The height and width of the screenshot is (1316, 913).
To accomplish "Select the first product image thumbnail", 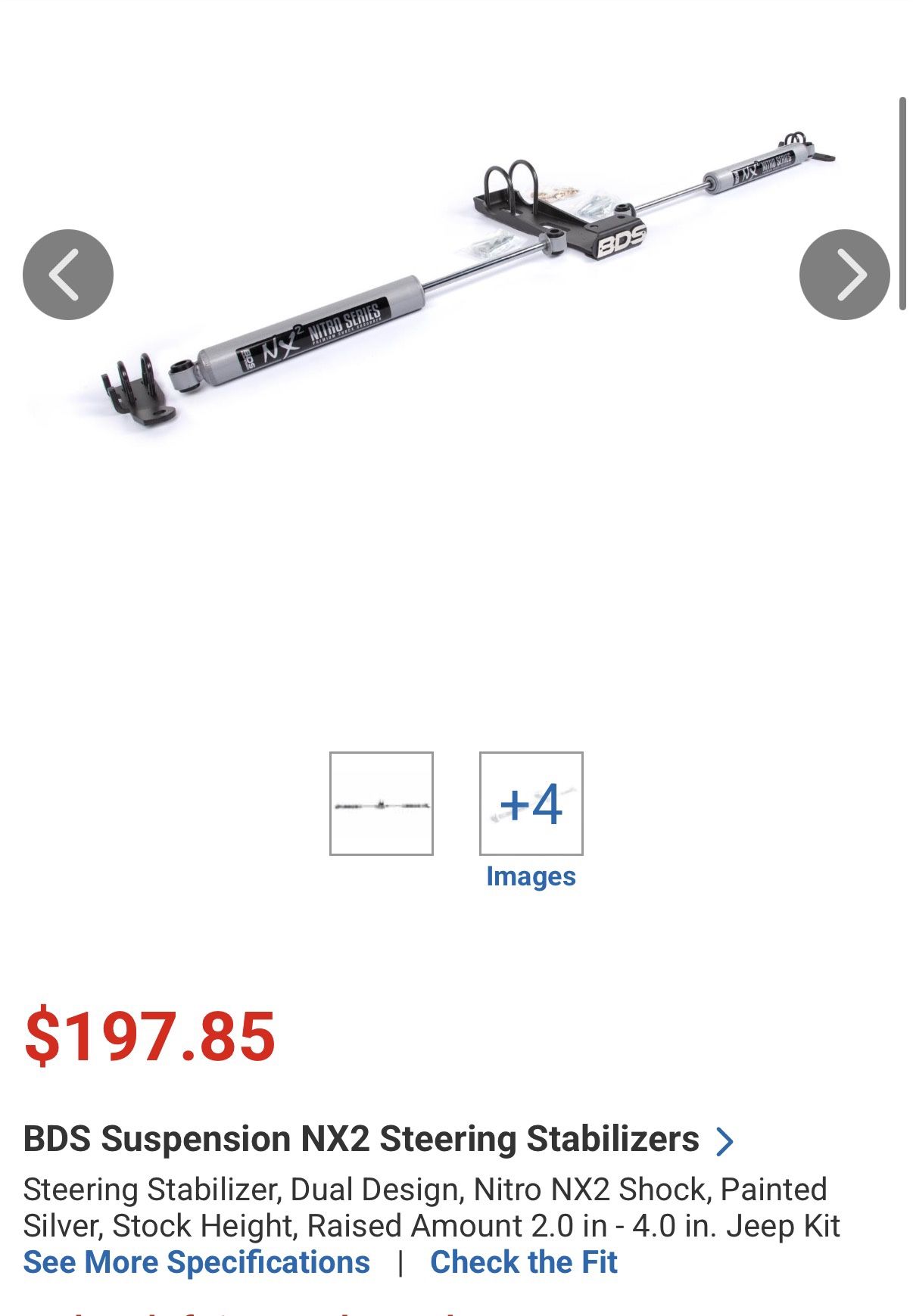I will tap(382, 804).
